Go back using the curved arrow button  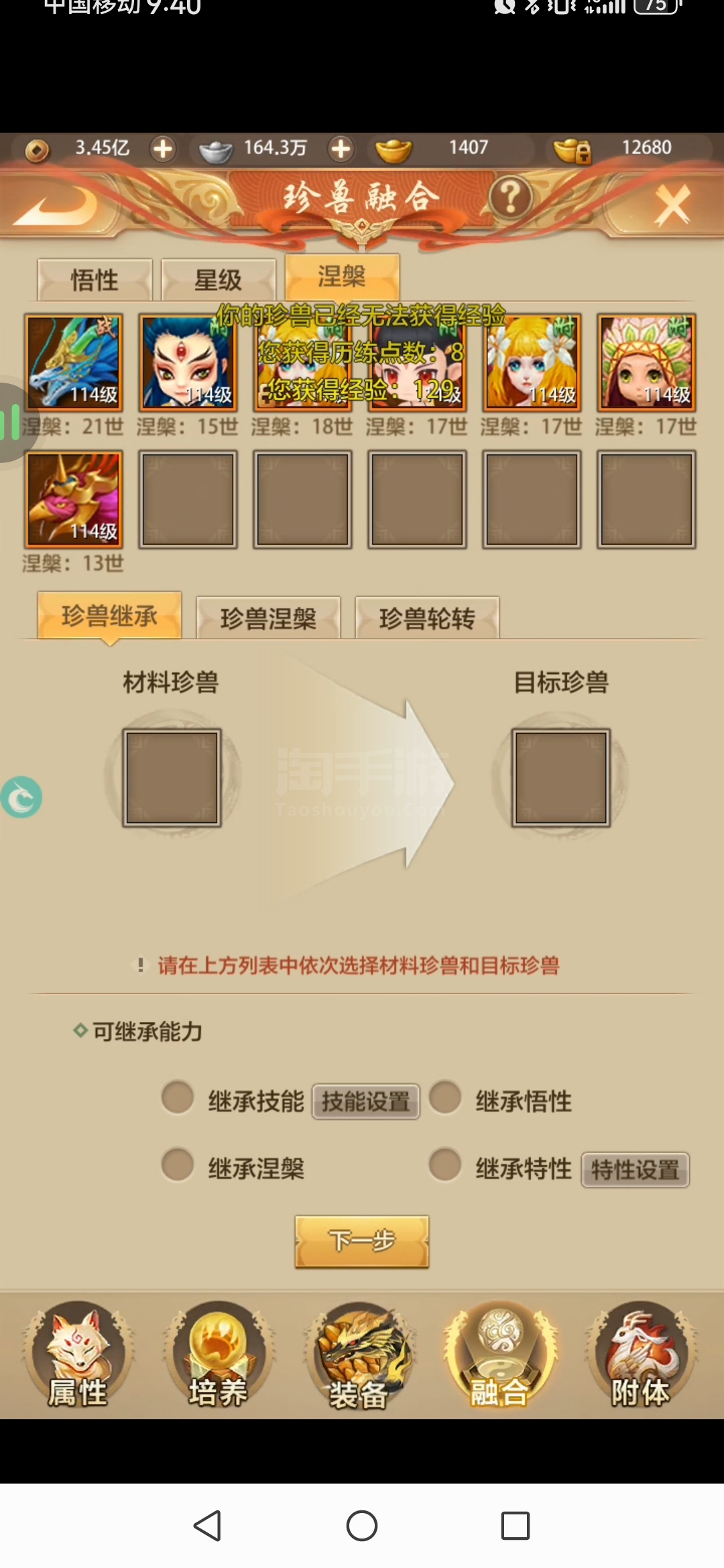pos(57,204)
